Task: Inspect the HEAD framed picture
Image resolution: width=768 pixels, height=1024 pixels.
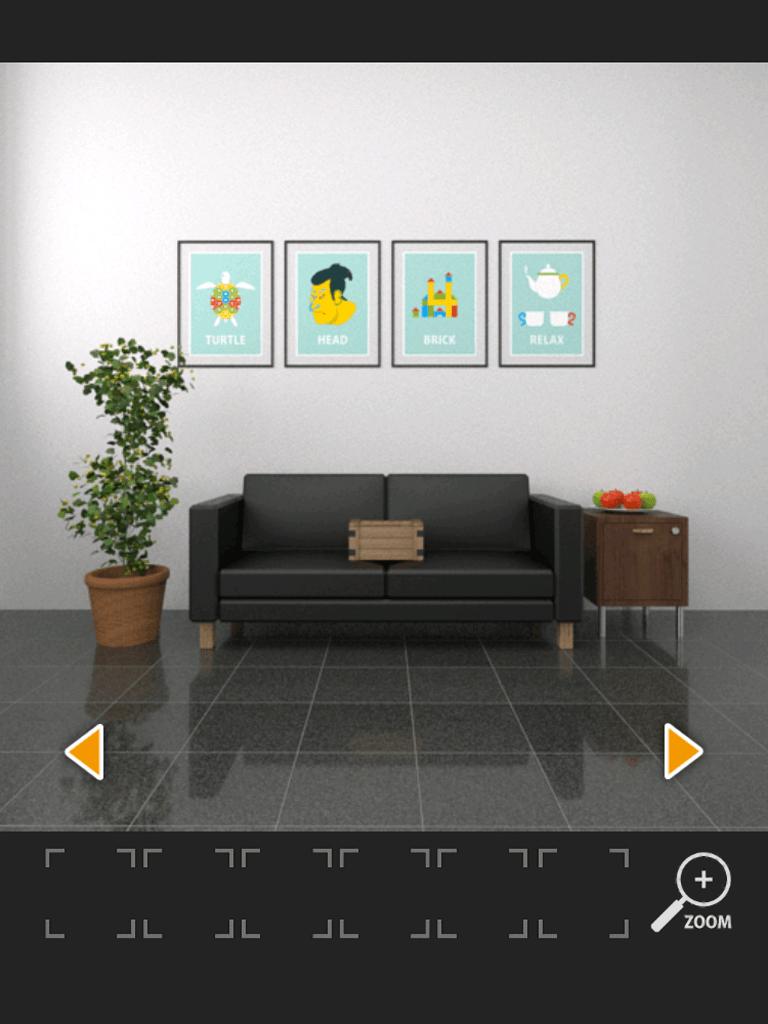Action: click(x=332, y=303)
